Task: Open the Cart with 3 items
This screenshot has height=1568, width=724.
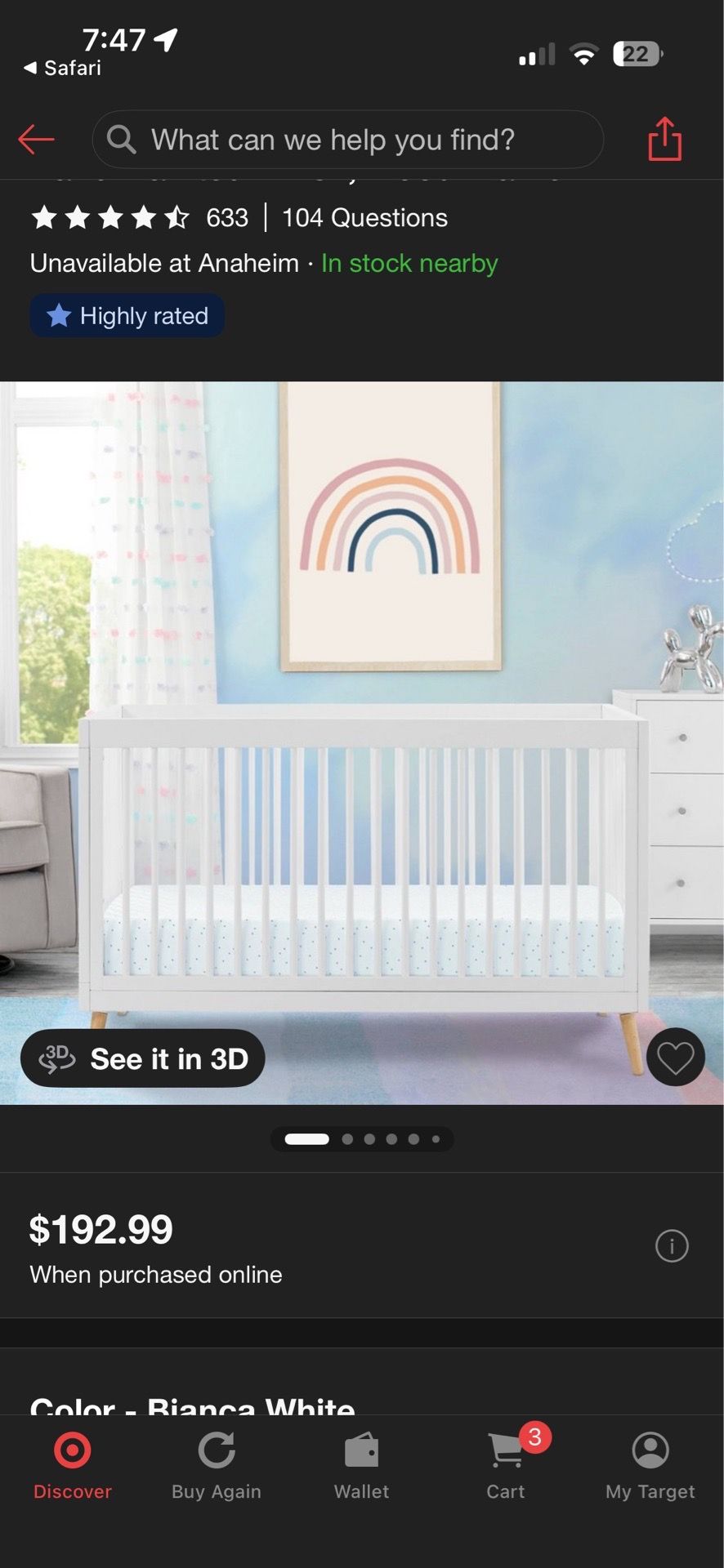Action: click(x=507, y=1466)
